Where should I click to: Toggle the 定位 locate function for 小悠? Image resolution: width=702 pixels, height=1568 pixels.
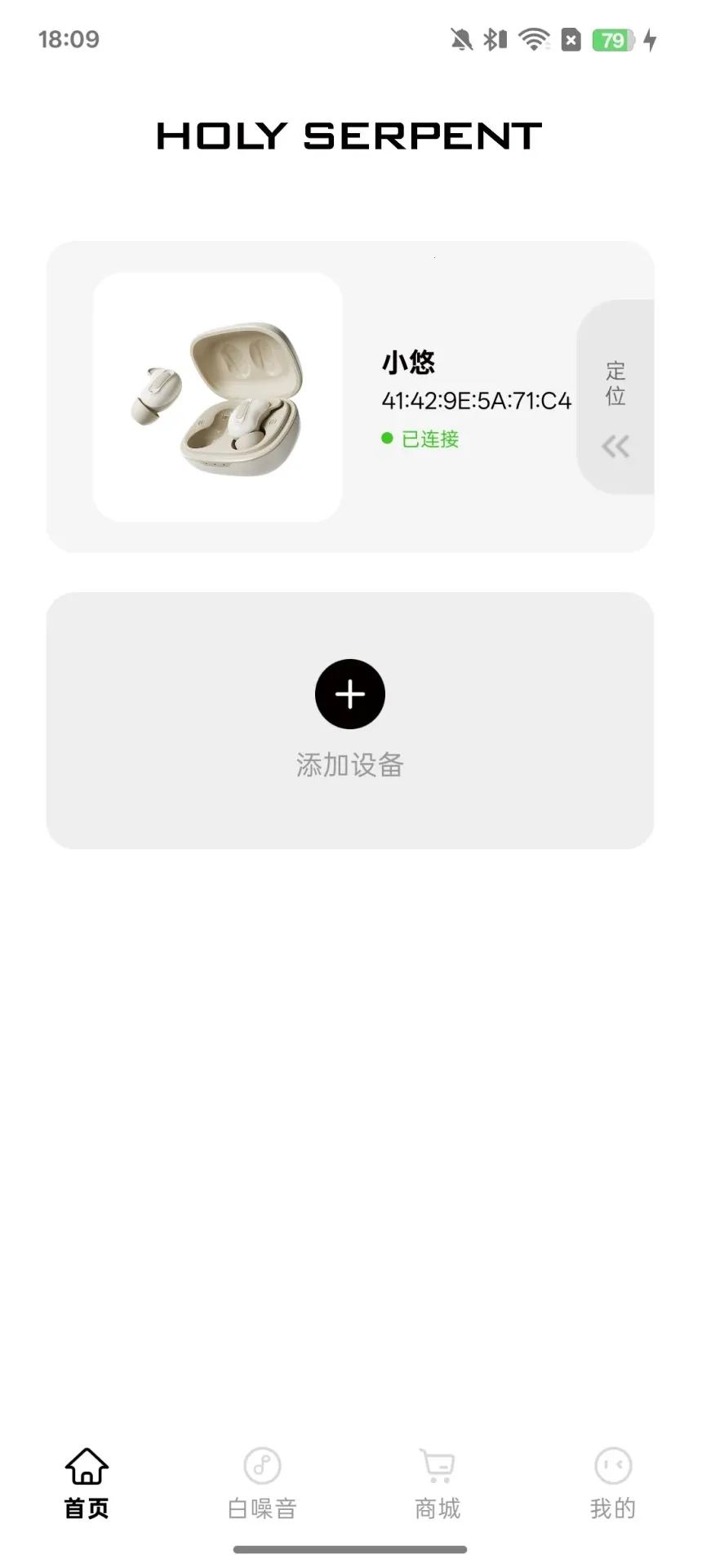[x=615, y=381]
